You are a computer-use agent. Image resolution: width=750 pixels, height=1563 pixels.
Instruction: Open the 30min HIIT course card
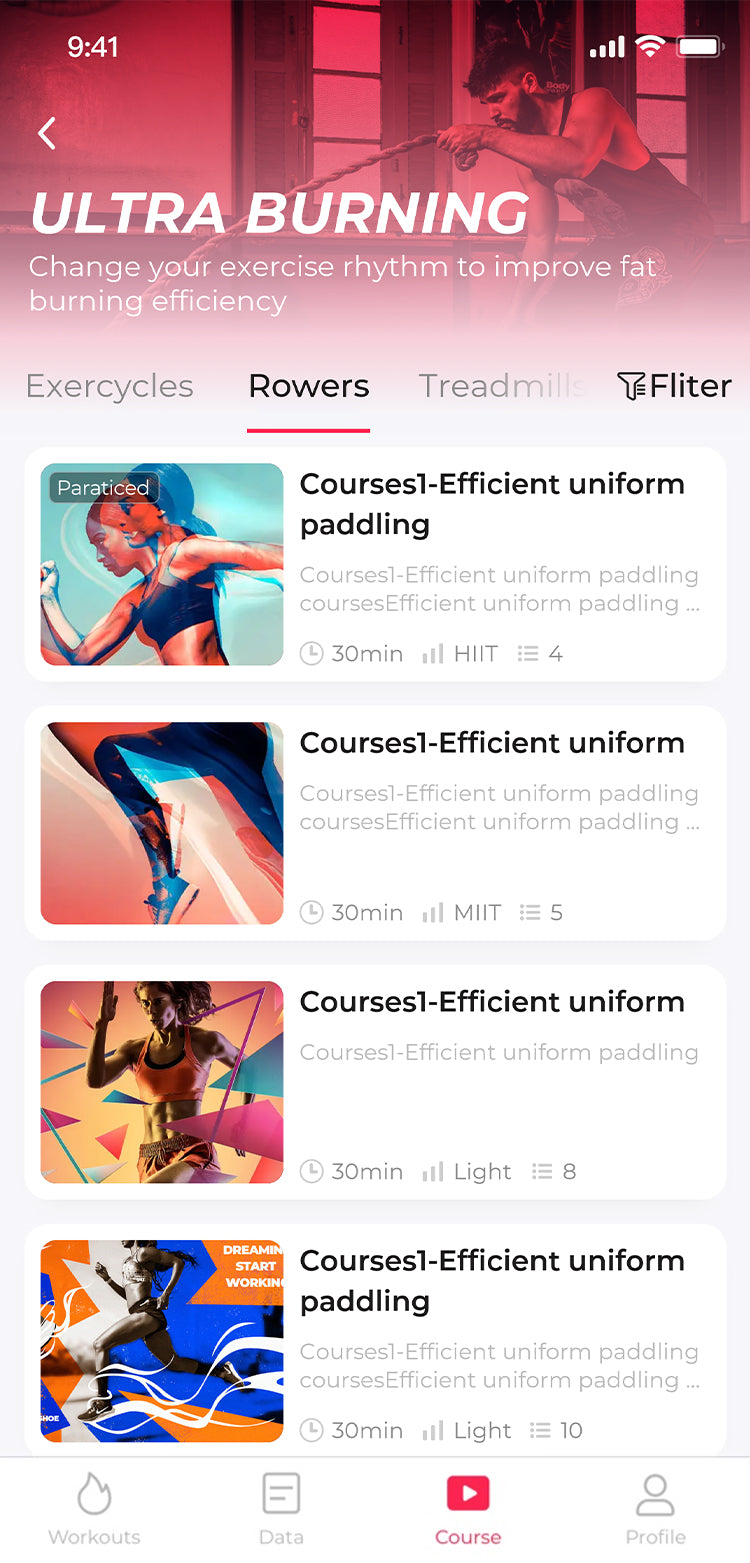(x=375, y=564)
